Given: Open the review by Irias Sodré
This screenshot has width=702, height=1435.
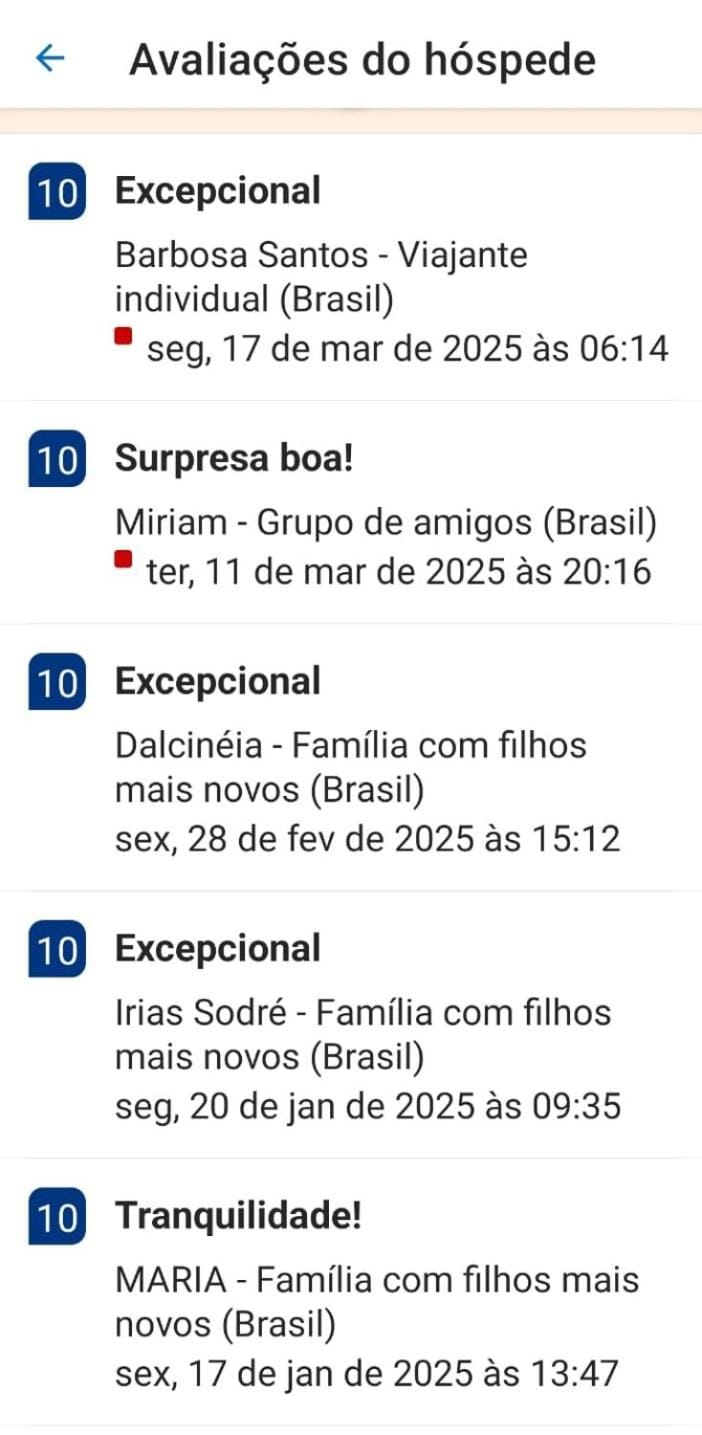Looking at the screenshot, I should coord(350,1026).
